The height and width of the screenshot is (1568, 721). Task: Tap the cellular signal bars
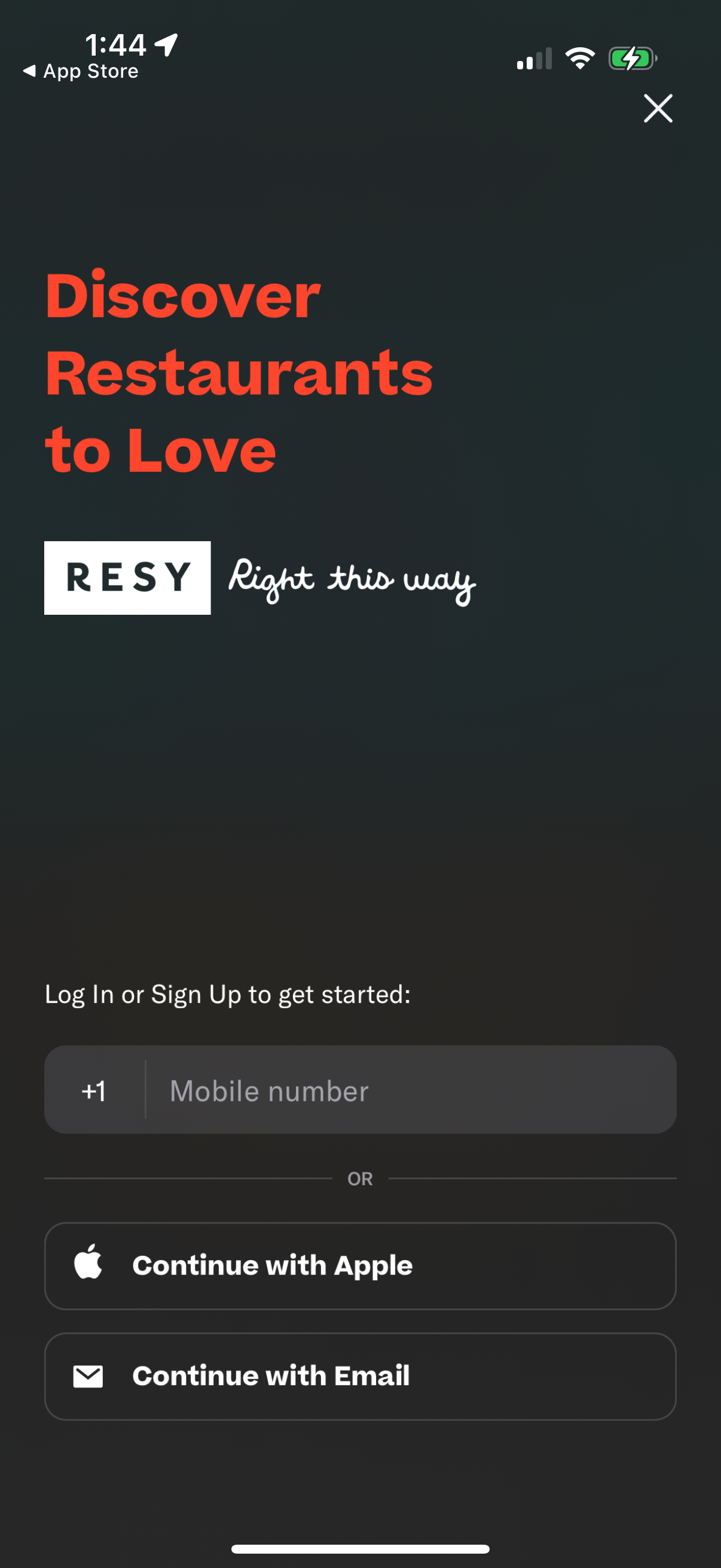click(x=533, y=58)
